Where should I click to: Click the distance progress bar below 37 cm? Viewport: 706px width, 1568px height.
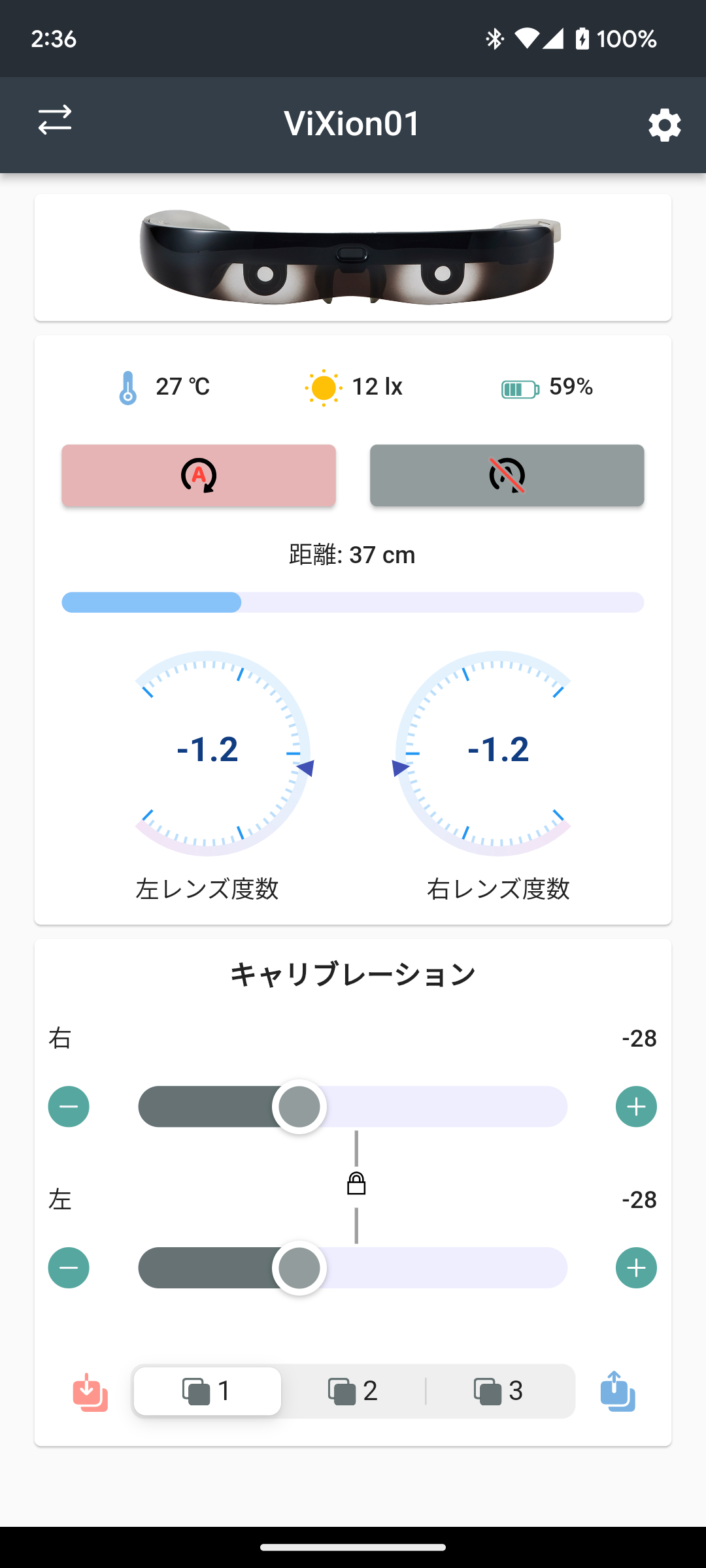point(352,602)
